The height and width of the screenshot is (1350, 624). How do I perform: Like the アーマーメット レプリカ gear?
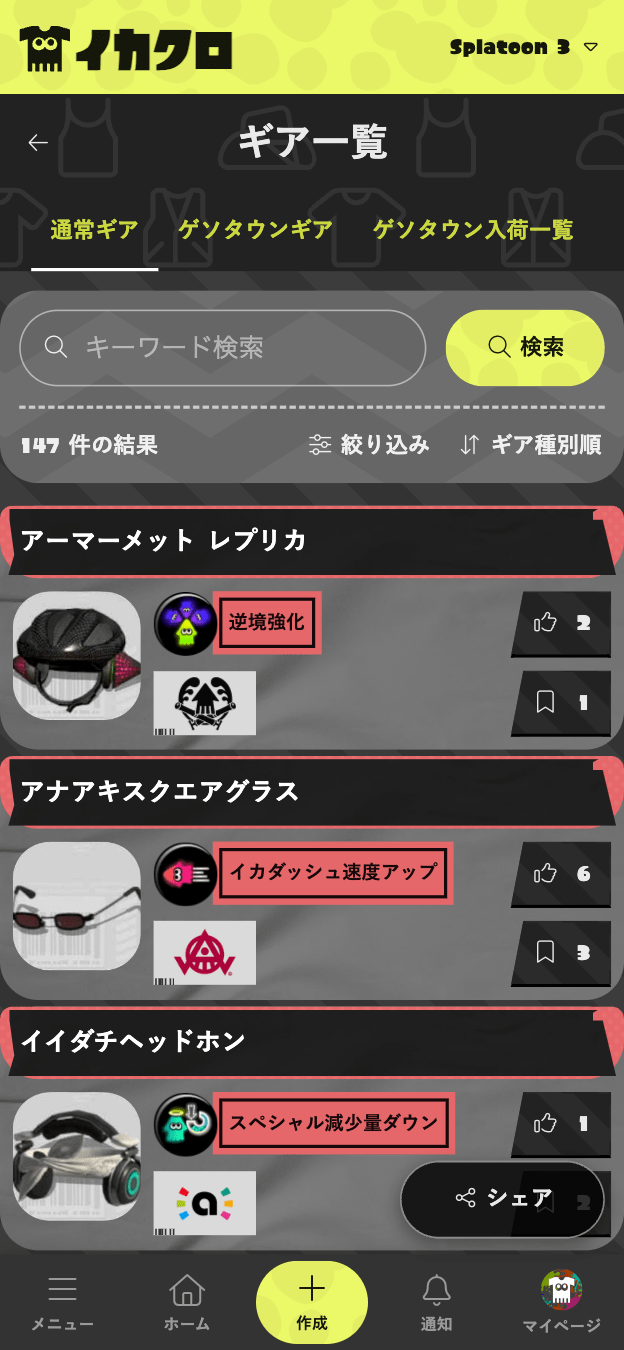(x=561, y=623)
